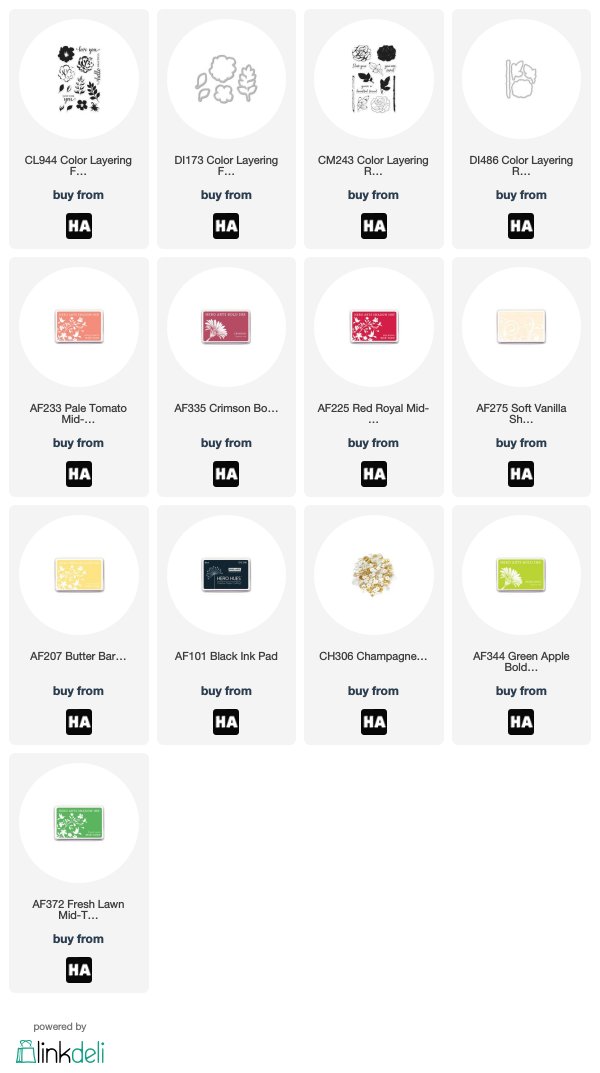Image resolution: width=600 pixels, height=1073 pixels.
Task: View the CM243 Color Layering stamp set
Action: pyautogui.click(x=374, y=79)
